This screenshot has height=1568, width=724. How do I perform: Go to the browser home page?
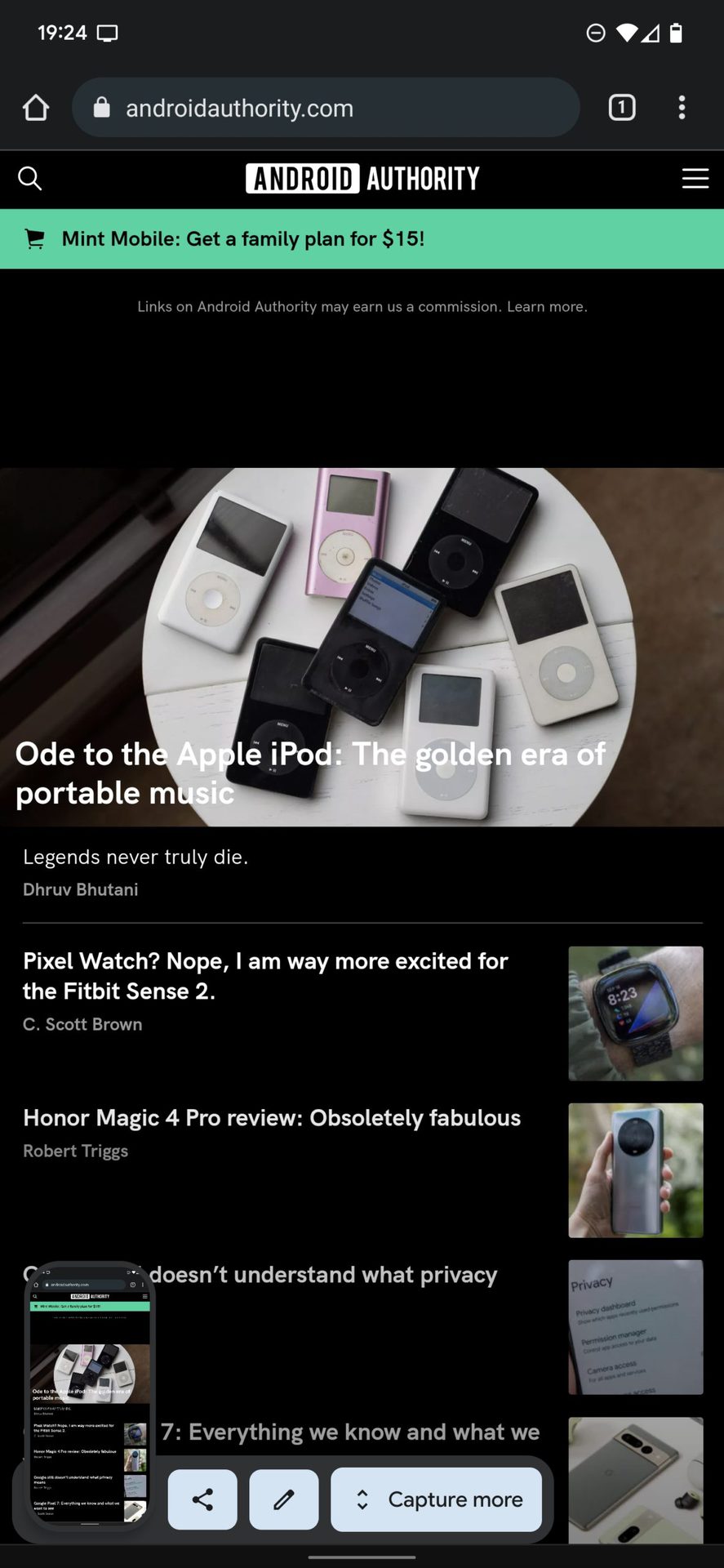[36, 108]
